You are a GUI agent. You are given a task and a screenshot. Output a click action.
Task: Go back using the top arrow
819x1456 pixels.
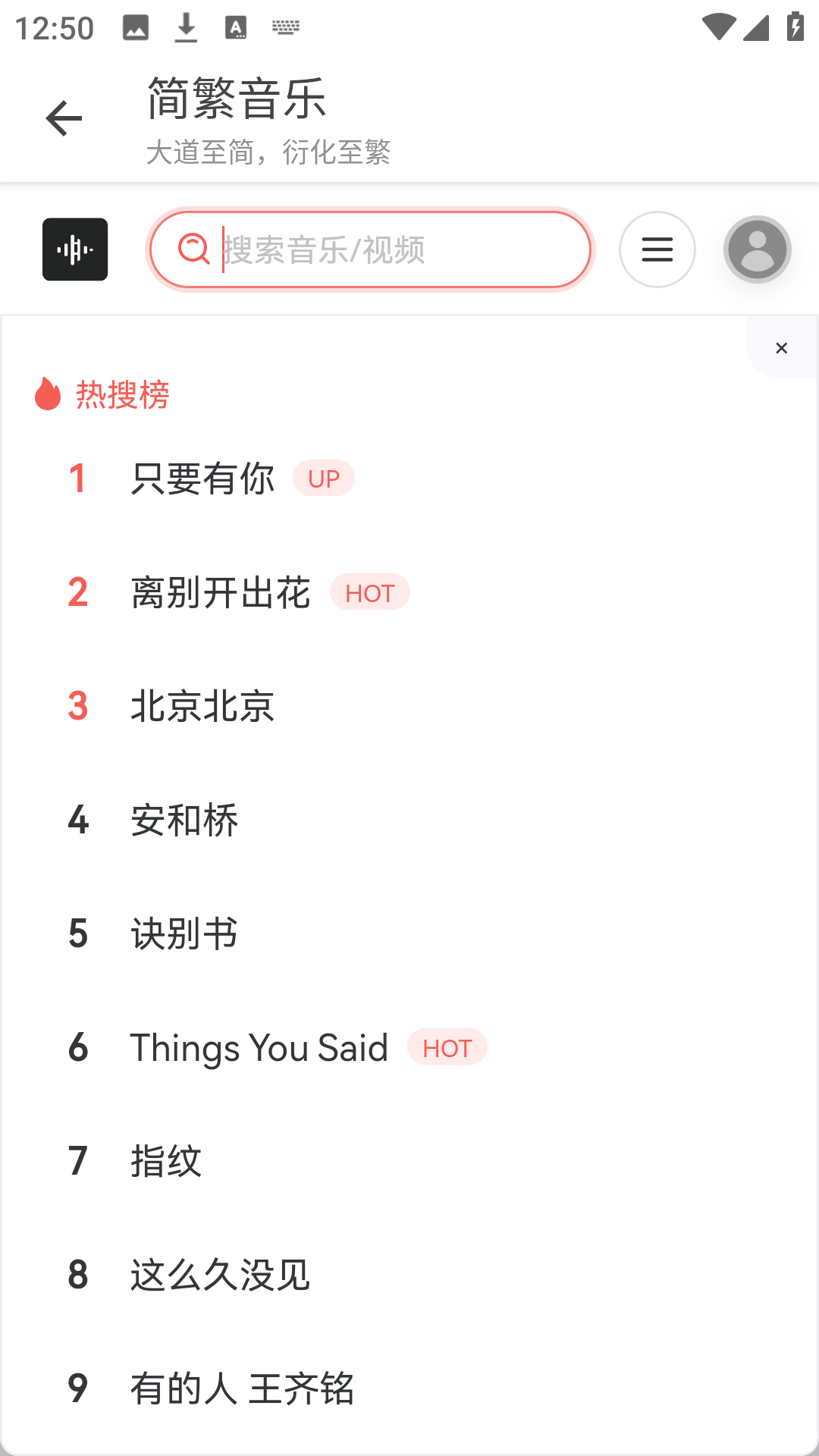coord(64,119)
